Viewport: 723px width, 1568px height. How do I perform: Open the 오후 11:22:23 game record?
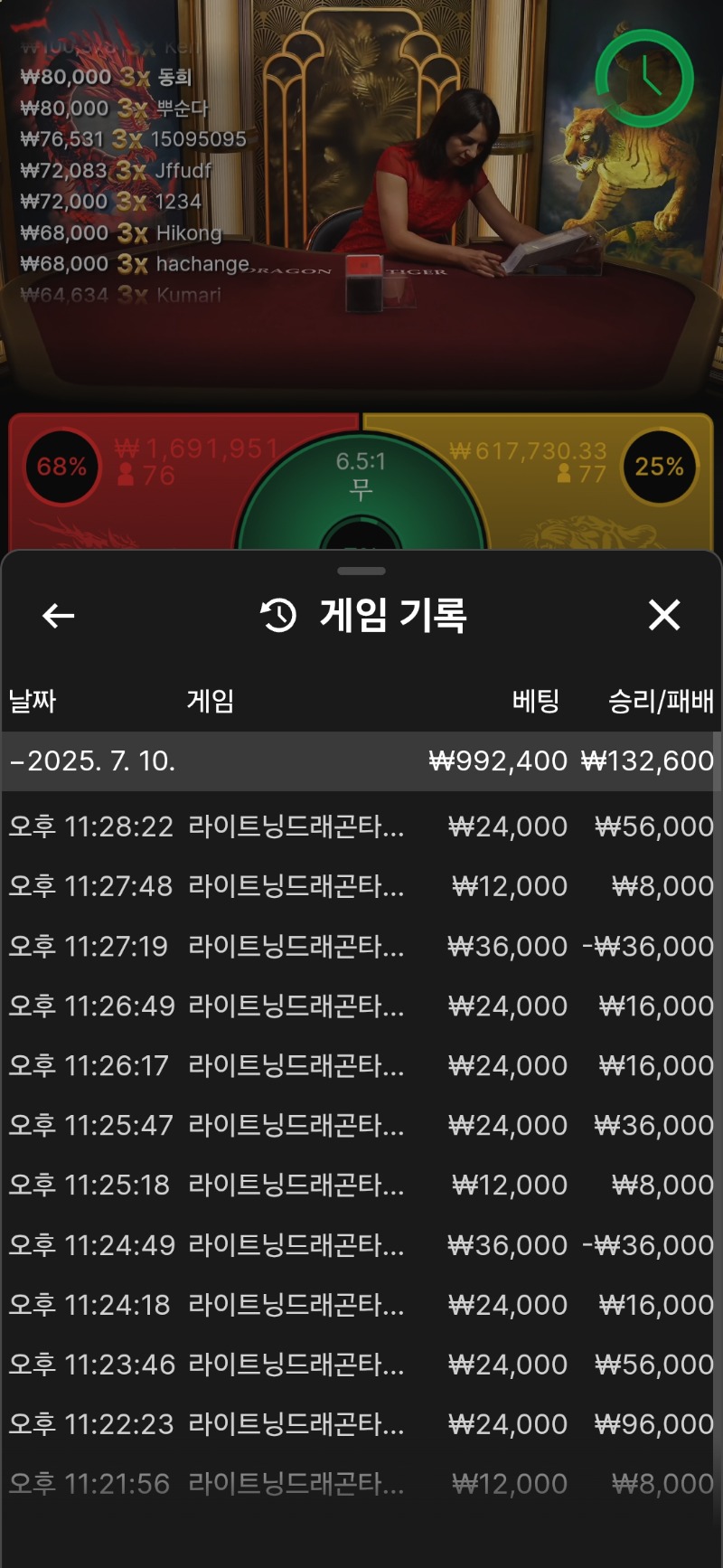pyautogui.click(x=361, y=1424)
